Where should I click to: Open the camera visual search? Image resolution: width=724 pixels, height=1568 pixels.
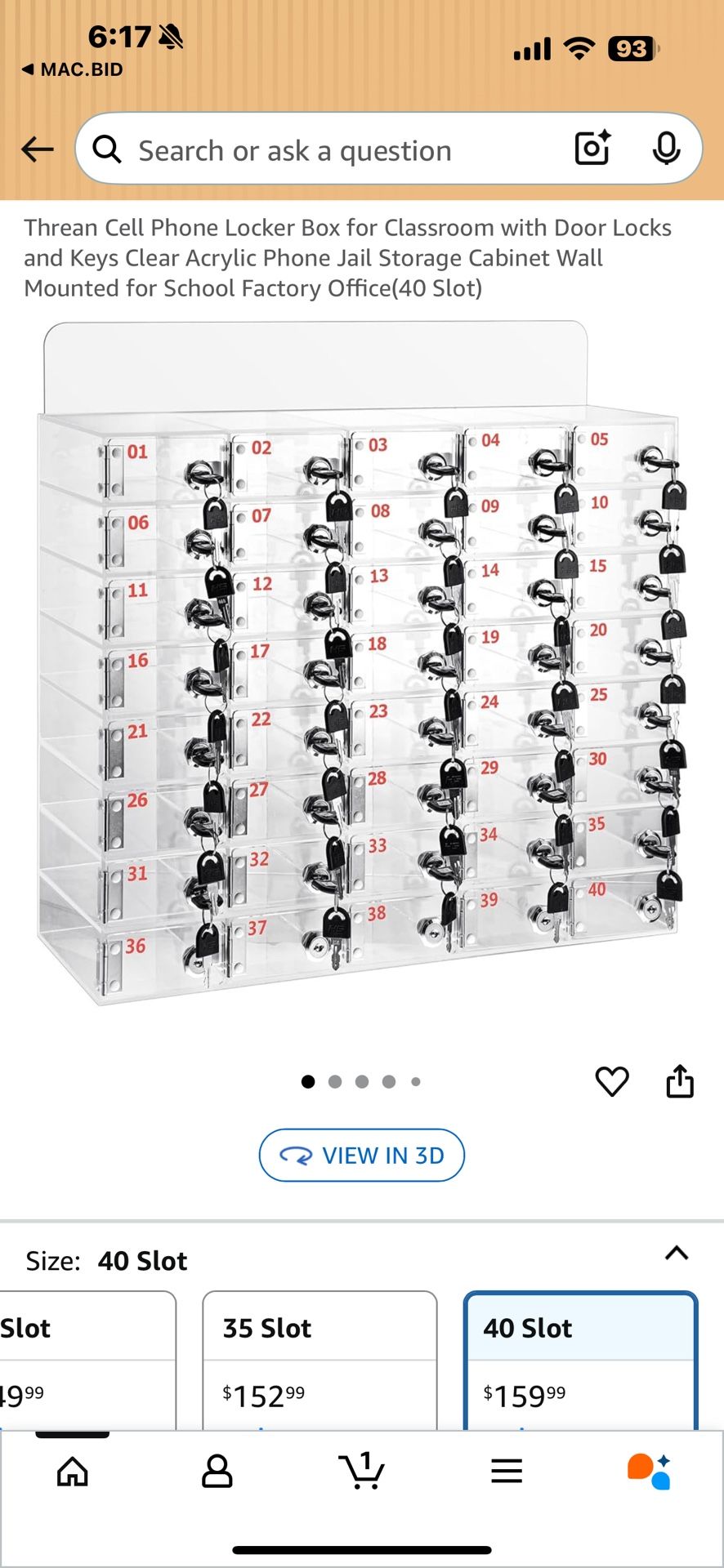[592, 149]
